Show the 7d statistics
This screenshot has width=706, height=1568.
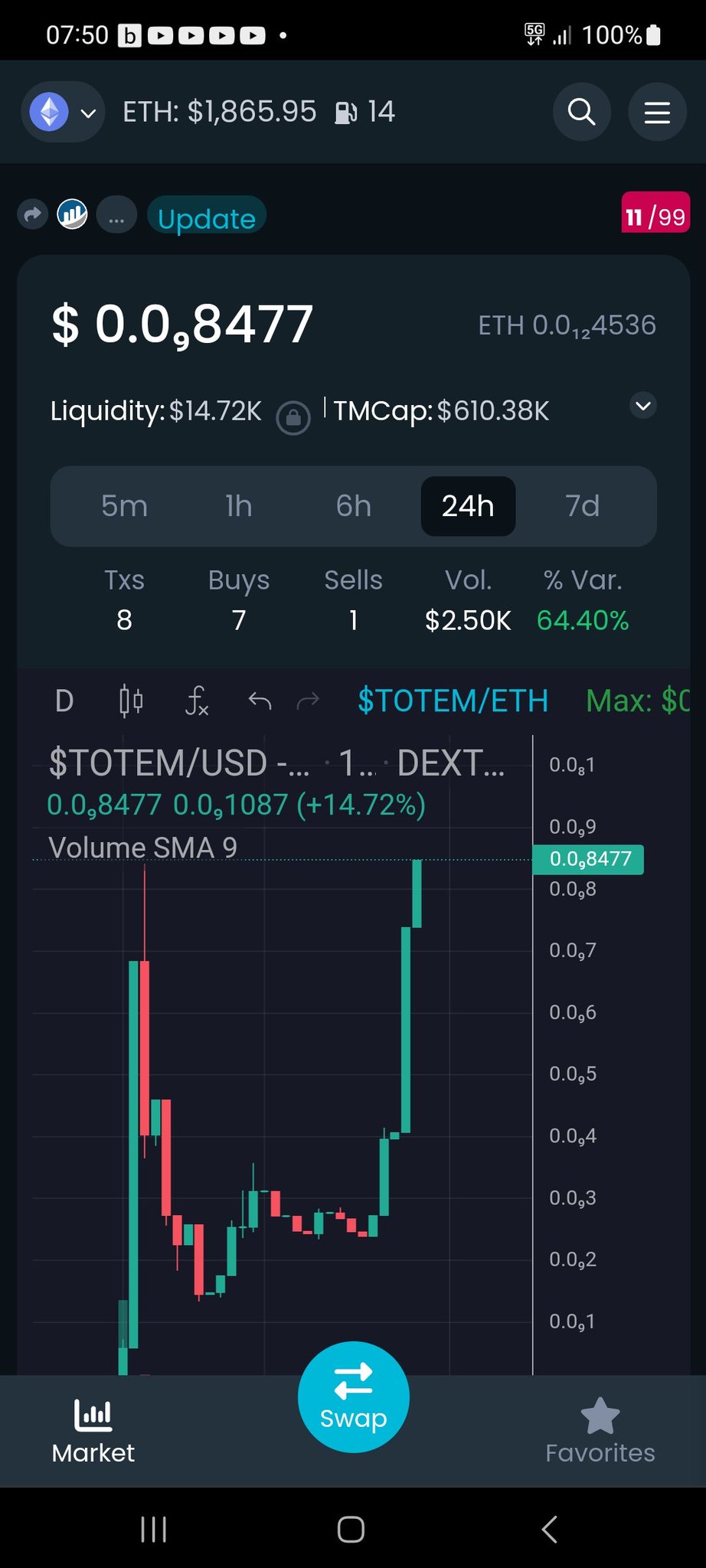[x=582, y=506]
